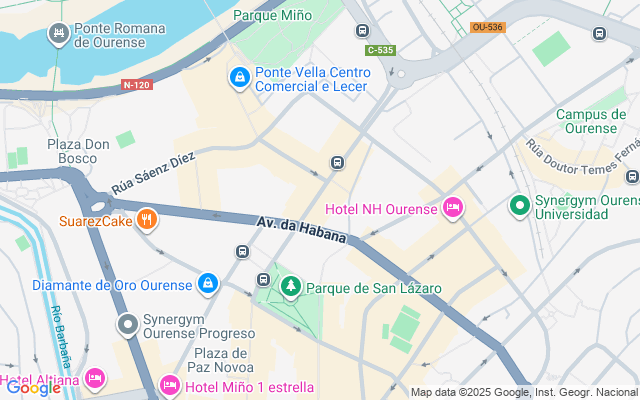Open the Ponte Romana de Ourense marker
Viewport: 640px width, 400px height.
tap(58, 35)
